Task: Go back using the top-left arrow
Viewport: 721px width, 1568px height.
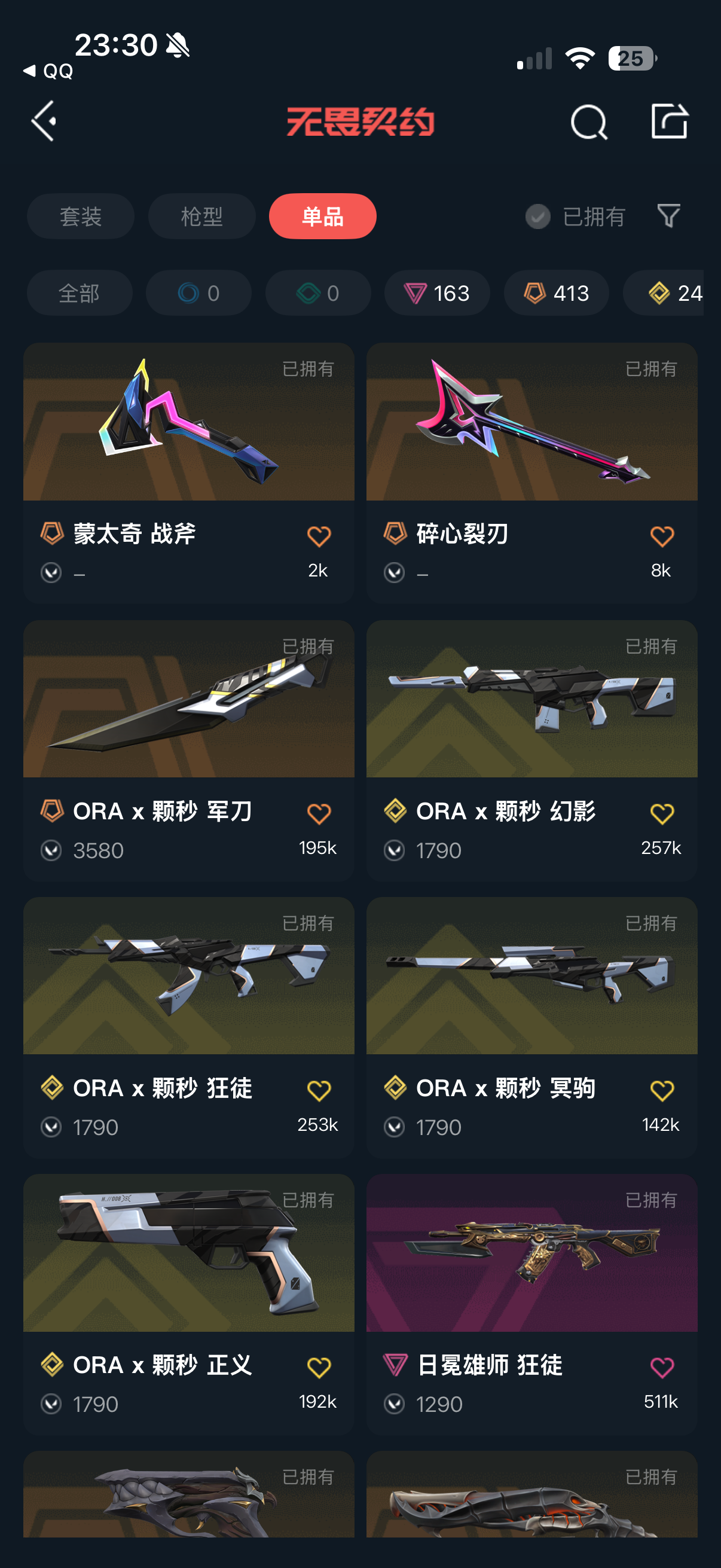Action: (44, 121)
